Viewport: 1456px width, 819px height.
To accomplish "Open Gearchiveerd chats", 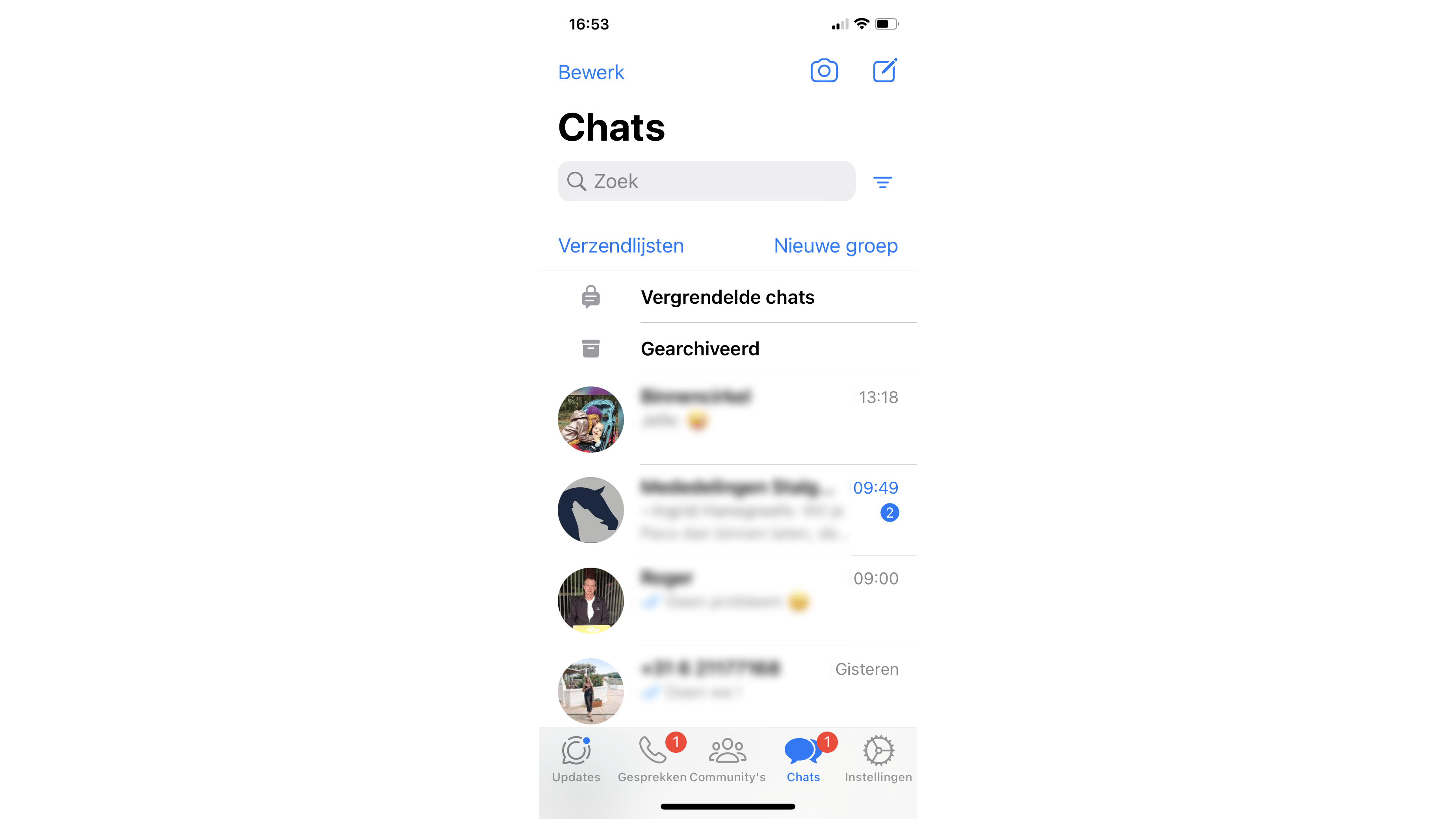I will pos(700,349).
